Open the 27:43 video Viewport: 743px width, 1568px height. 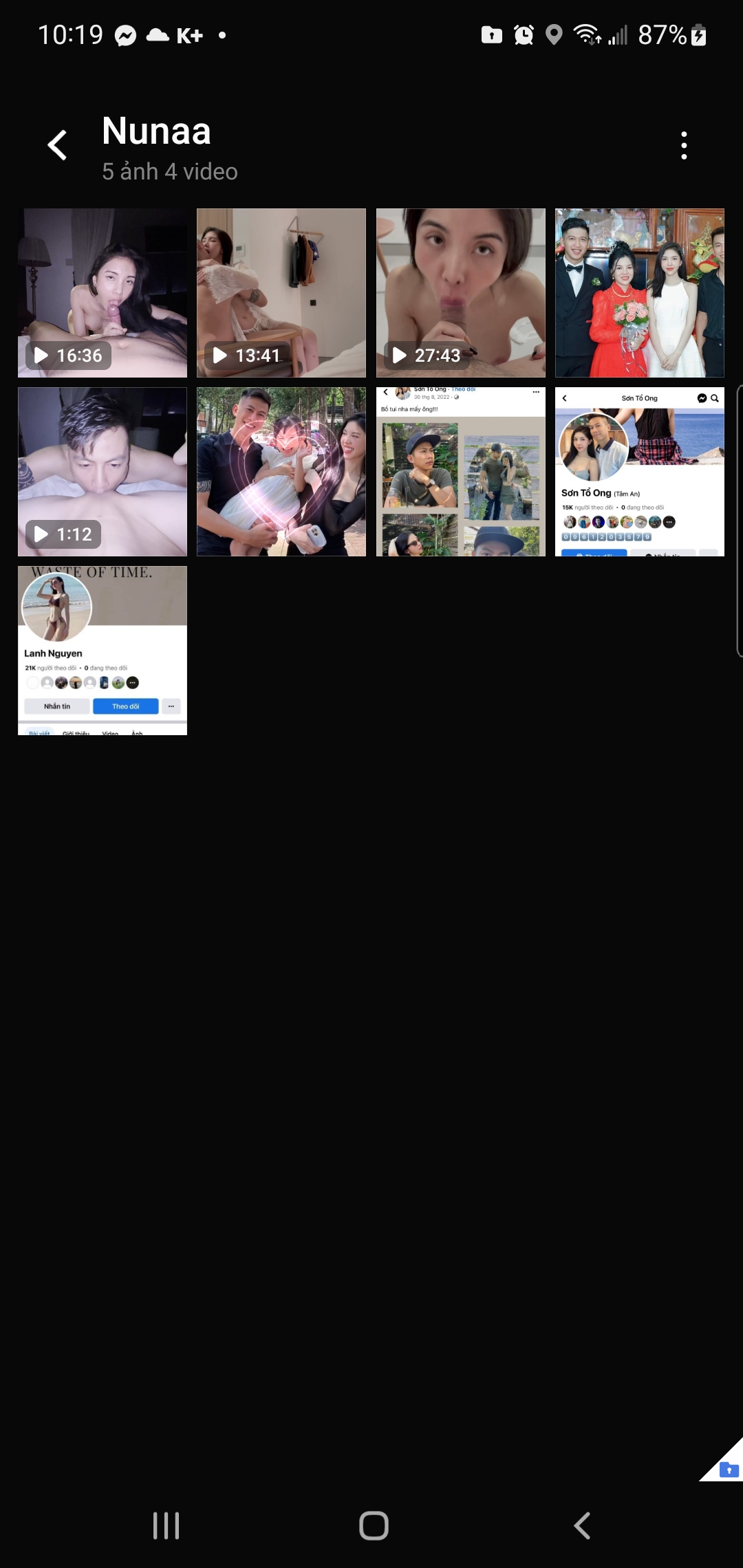coord(460,293)
